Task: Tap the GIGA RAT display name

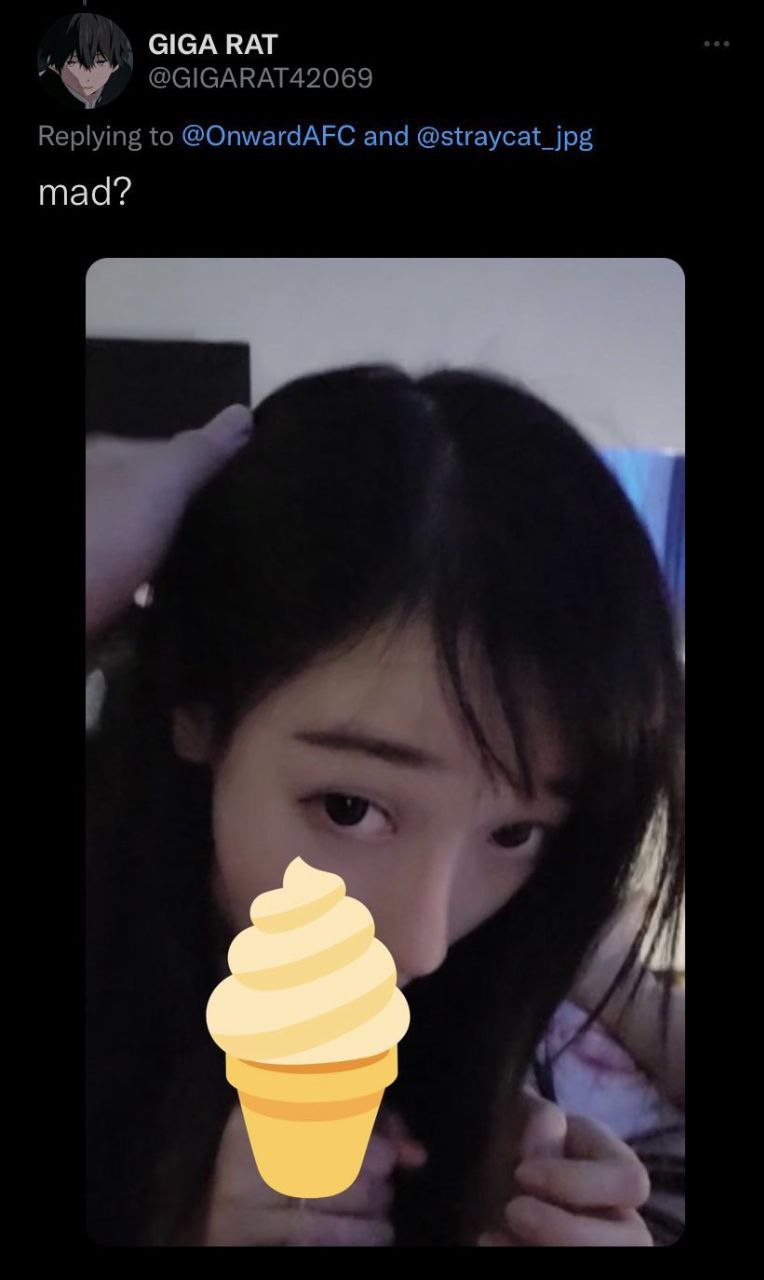Action: (x=213, y=44)
